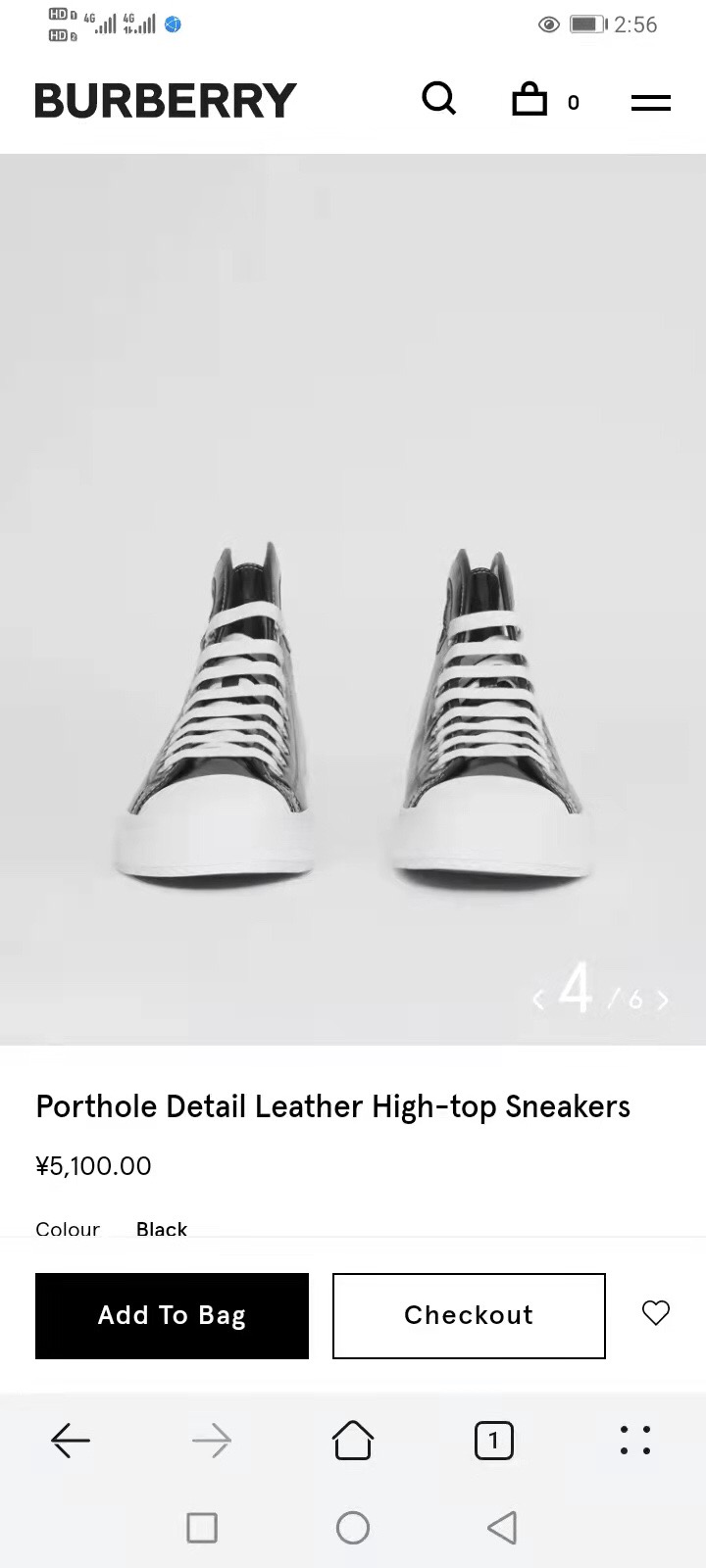Go to the Burberry homepage via logo
Viewport: 706px width, 1568px height.
166,100
